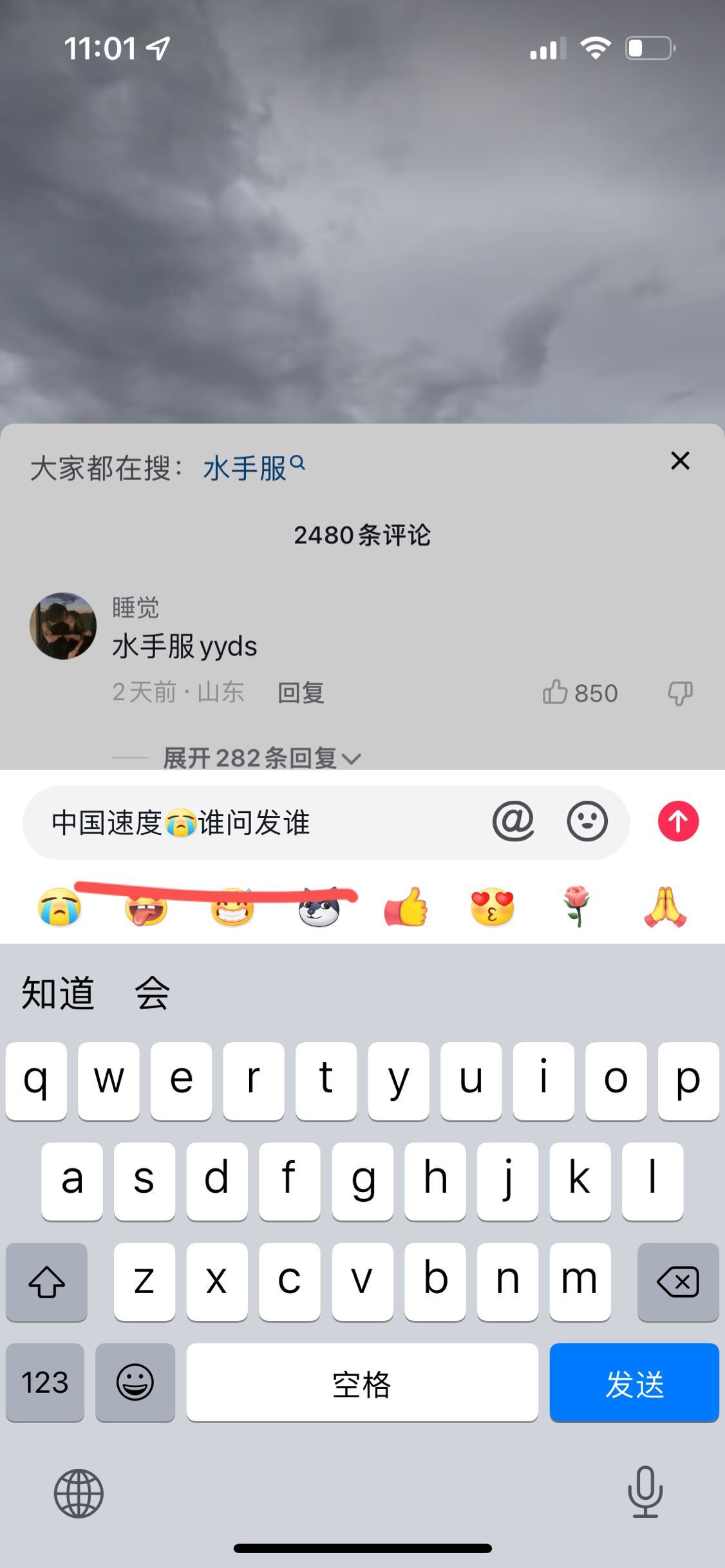
Task: Open the emoji picker in the comment box
Action: [587, 821]
